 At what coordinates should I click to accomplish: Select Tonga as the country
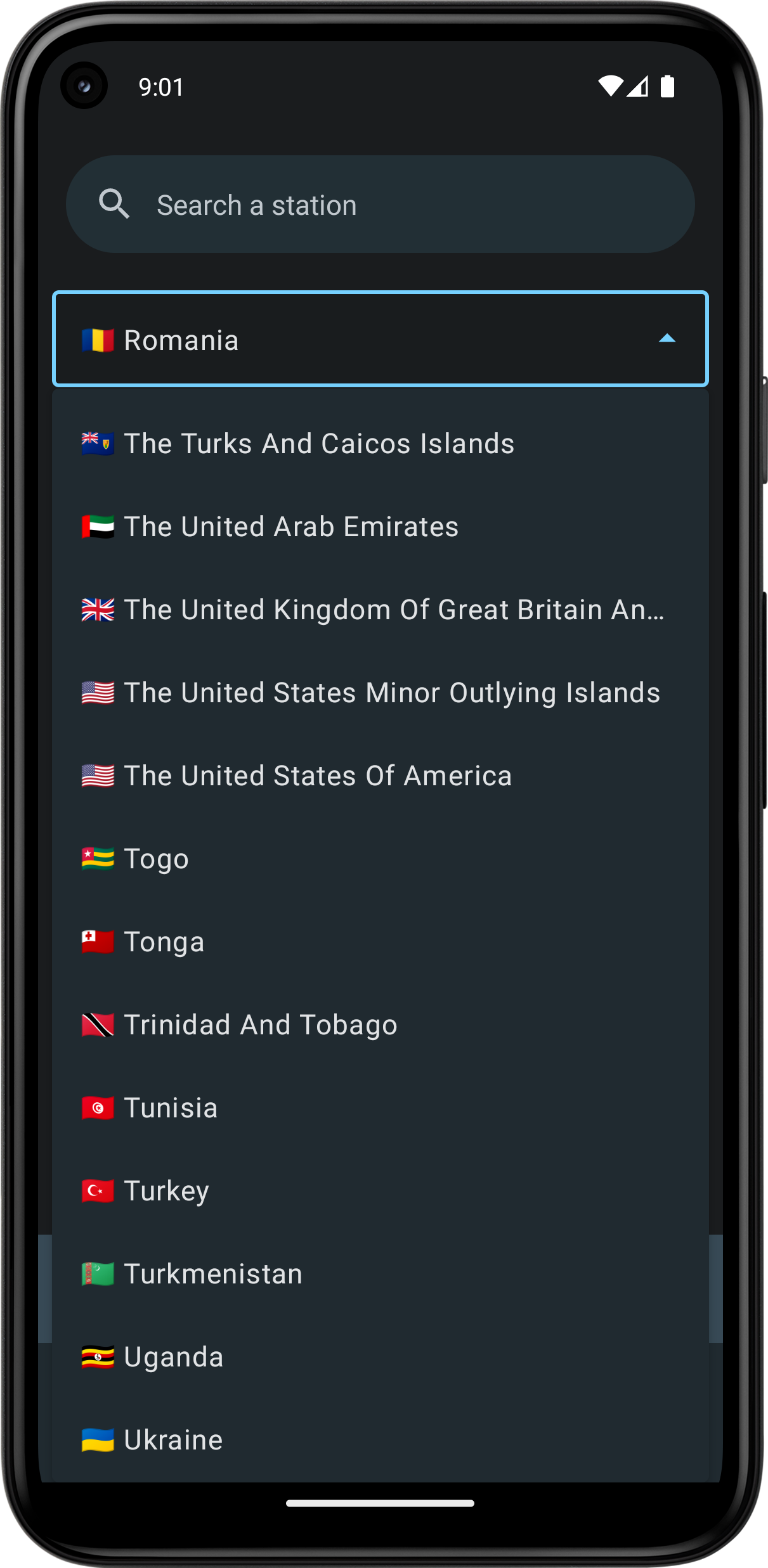(x=381, y=942)
